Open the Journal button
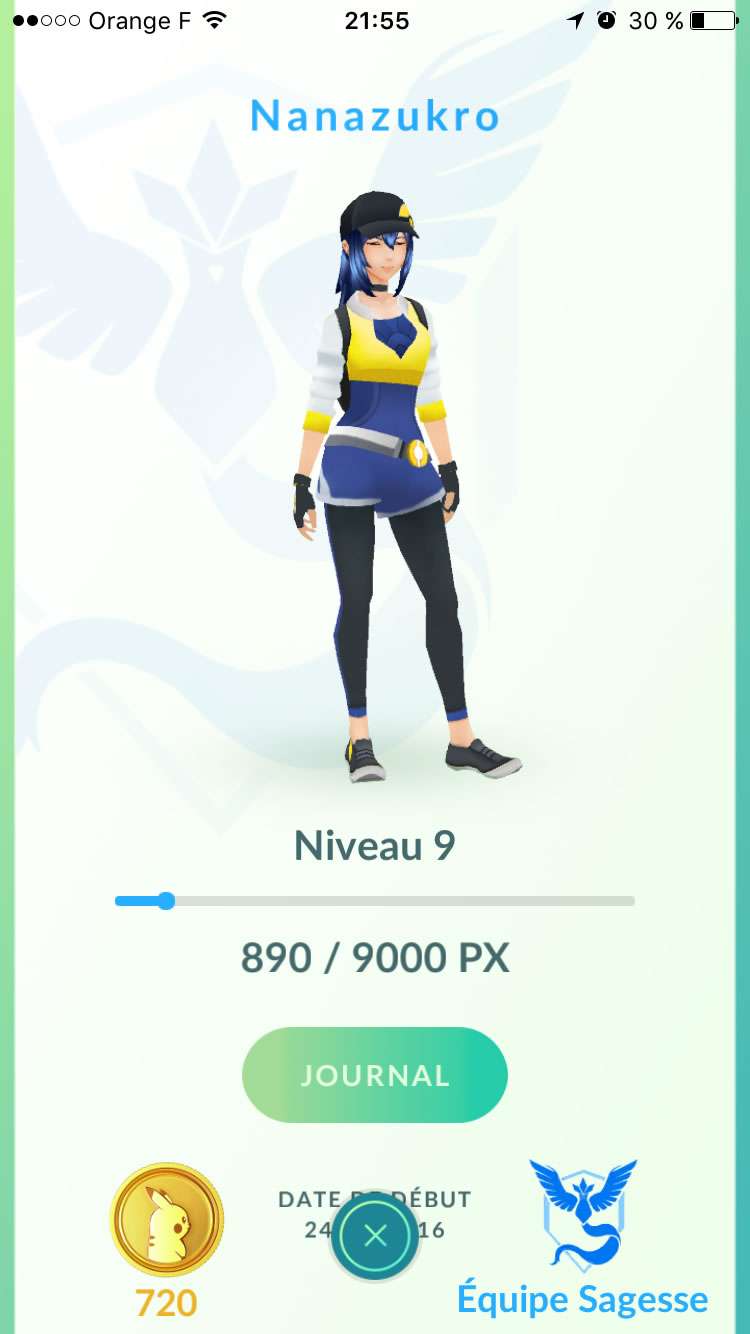 (375, 1075)
